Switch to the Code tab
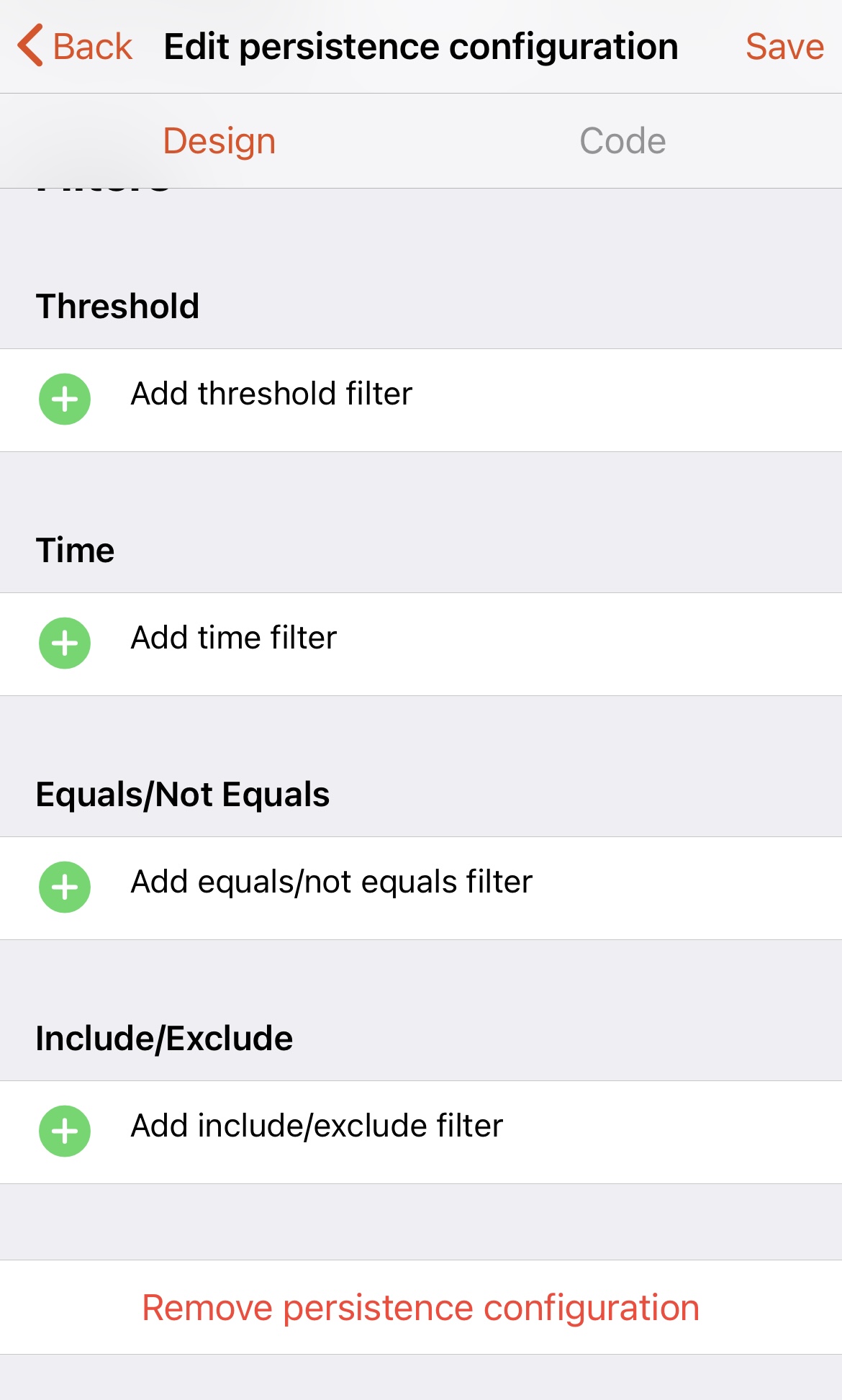Viewport: 842px width, 1400px height. point(623,141)
